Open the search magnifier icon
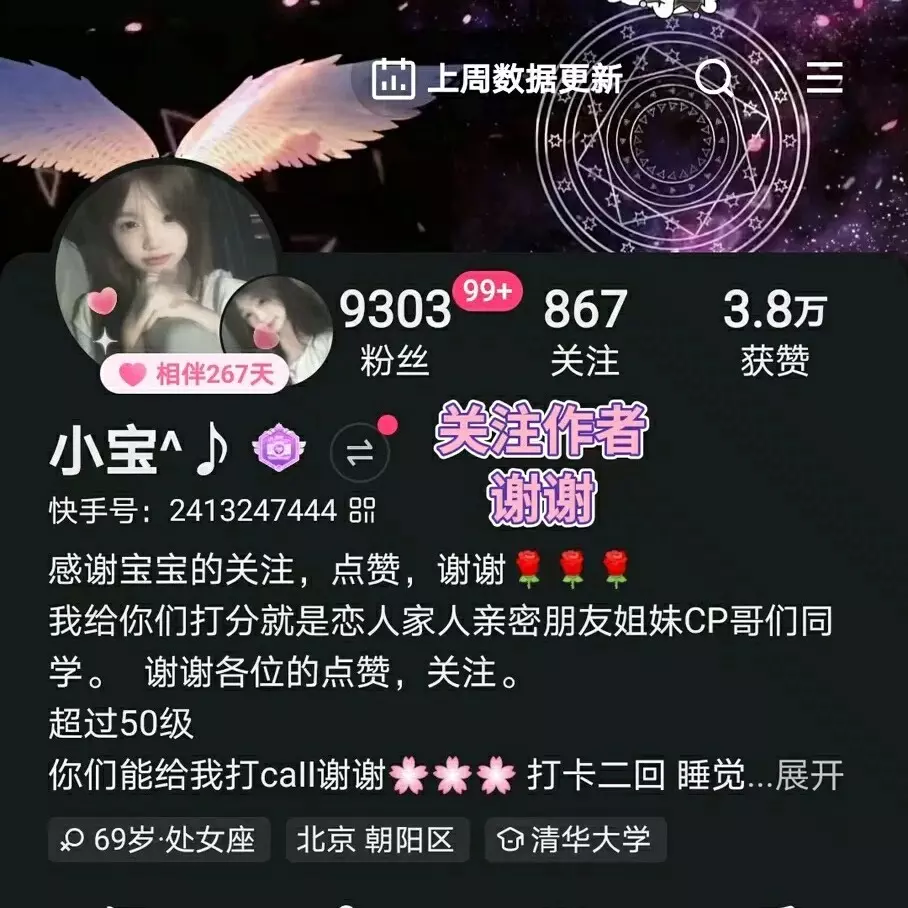Viewport: 908px width, 908px height. pos(714,77)
